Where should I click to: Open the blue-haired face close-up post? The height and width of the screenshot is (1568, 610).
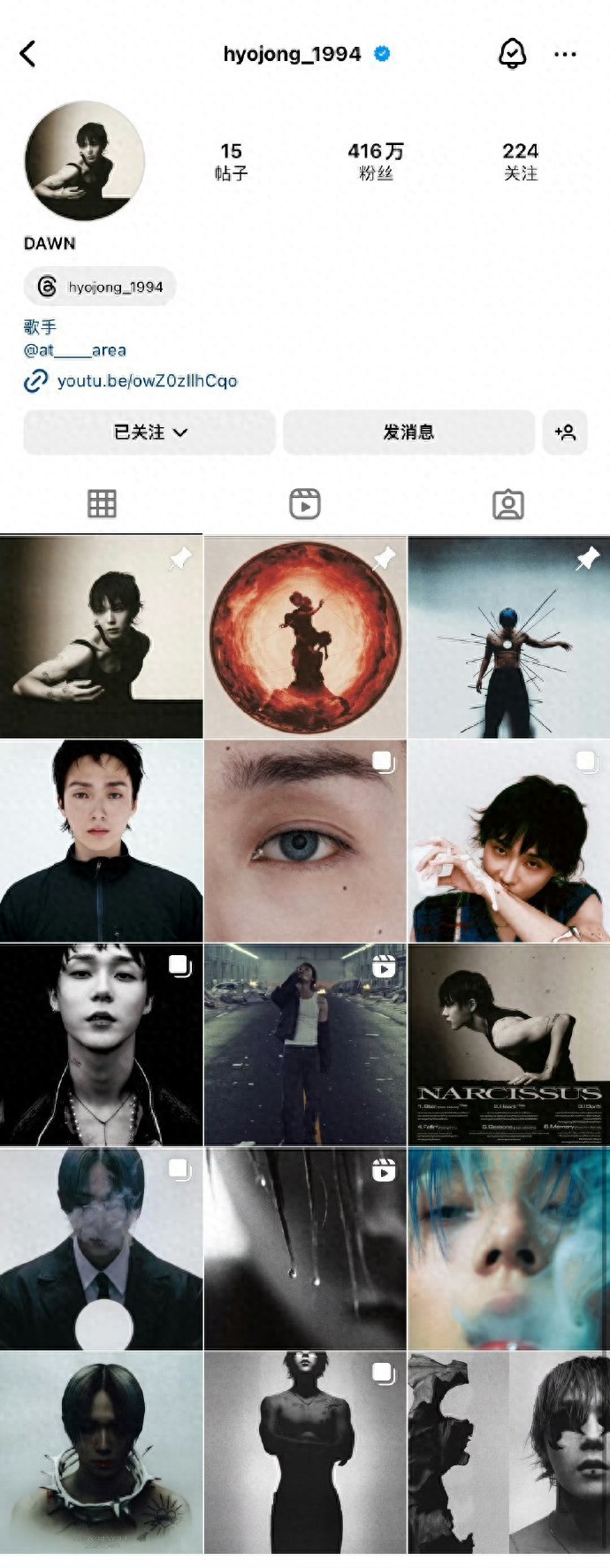point(508,1249)
